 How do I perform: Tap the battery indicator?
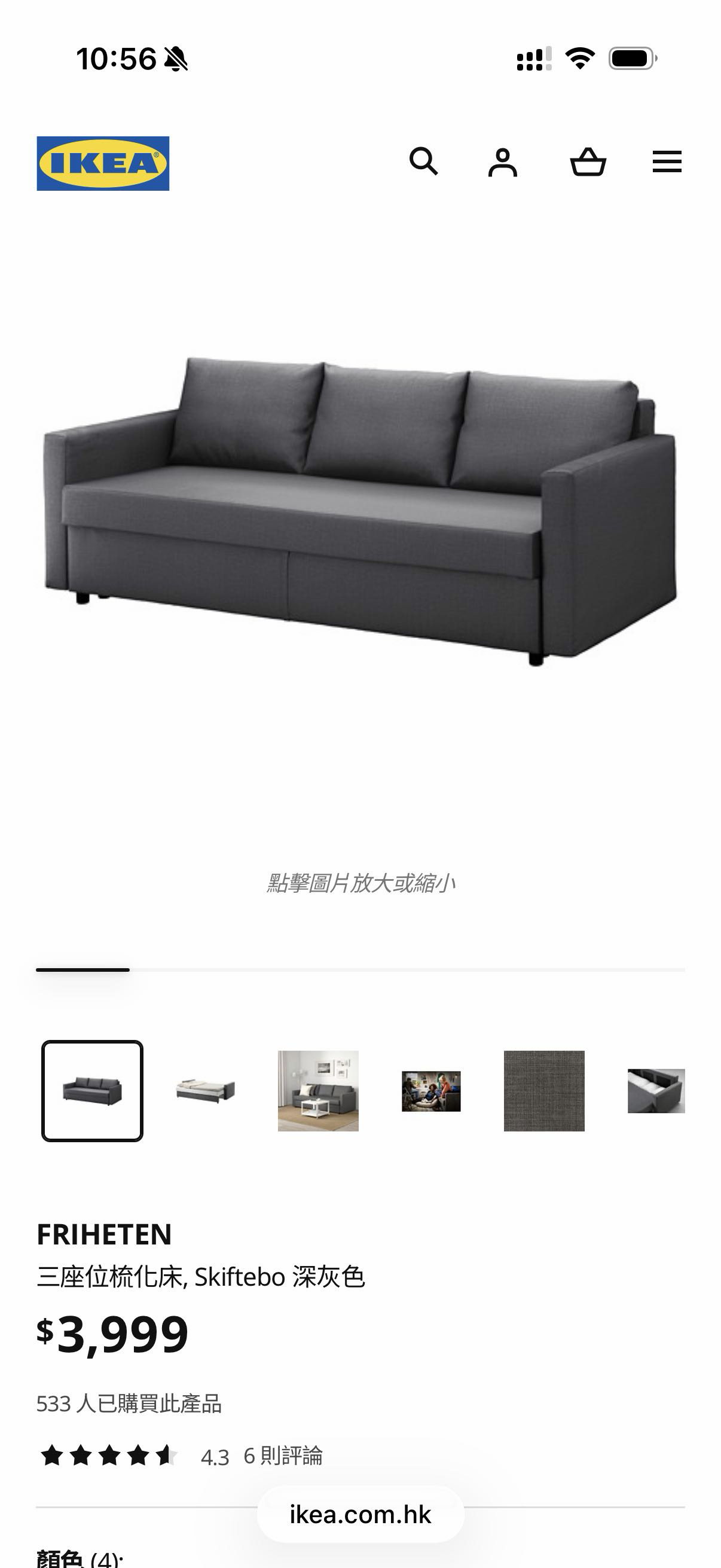point(633,58)
